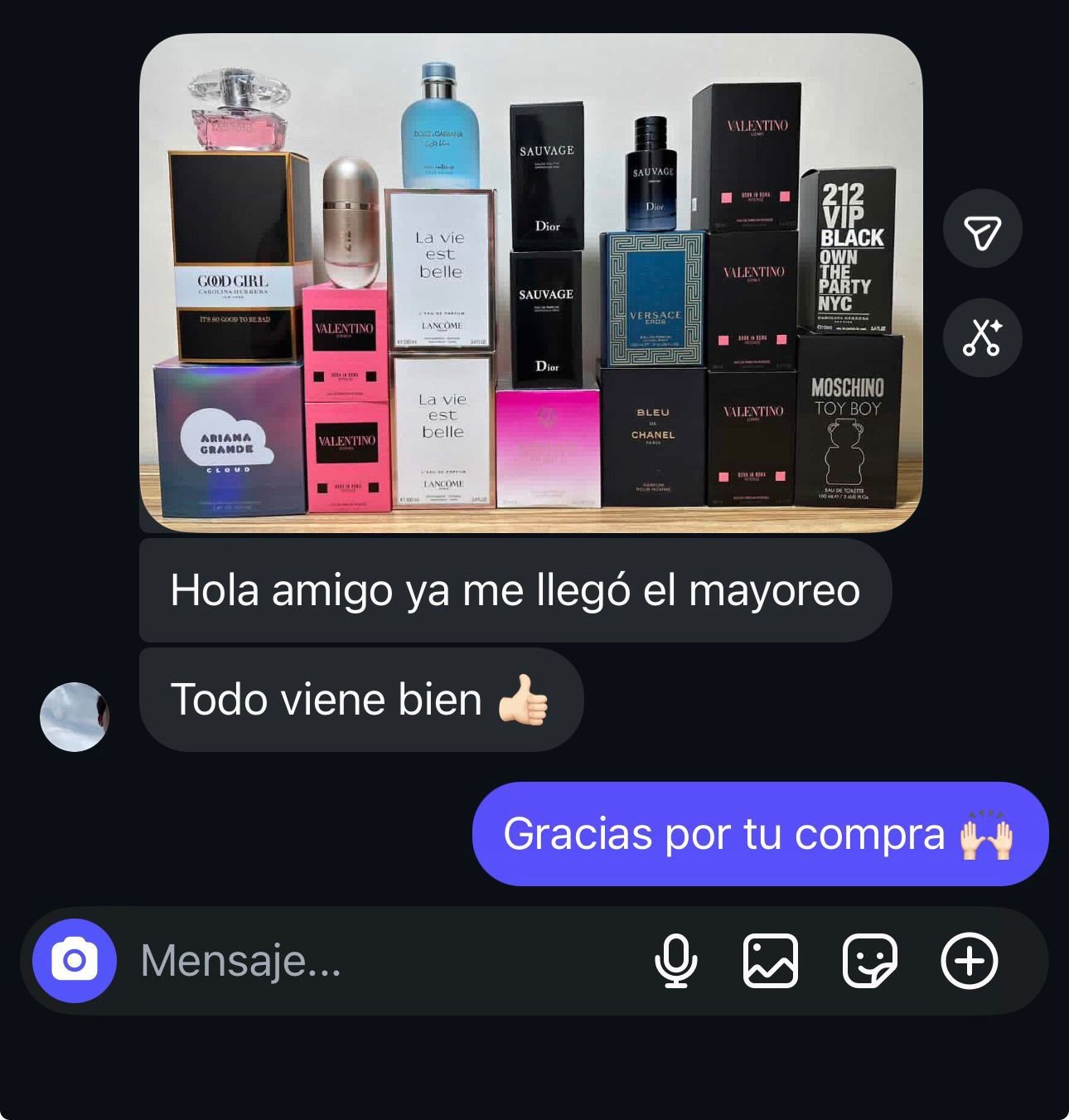Open more options with the plus icon
1069x1120 pixels.
969,961
